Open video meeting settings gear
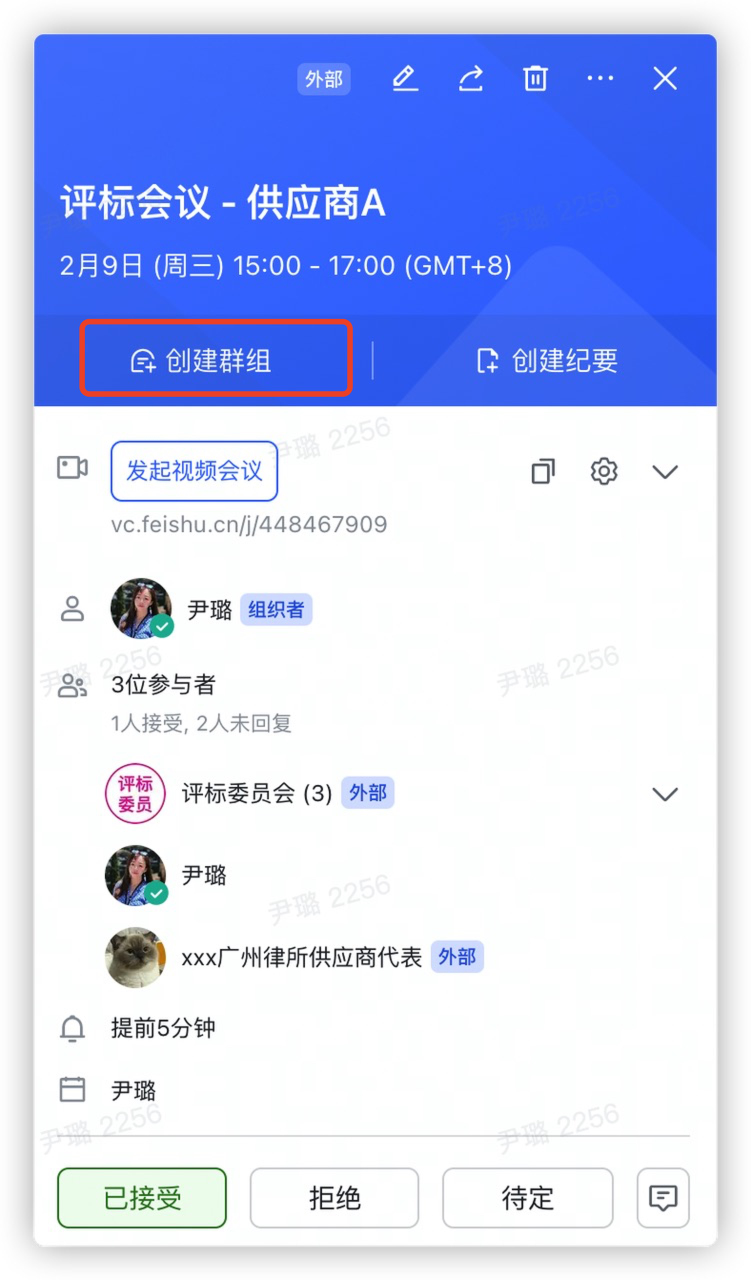Viewport: 751px width, 1280px height. tap(604, 471)
